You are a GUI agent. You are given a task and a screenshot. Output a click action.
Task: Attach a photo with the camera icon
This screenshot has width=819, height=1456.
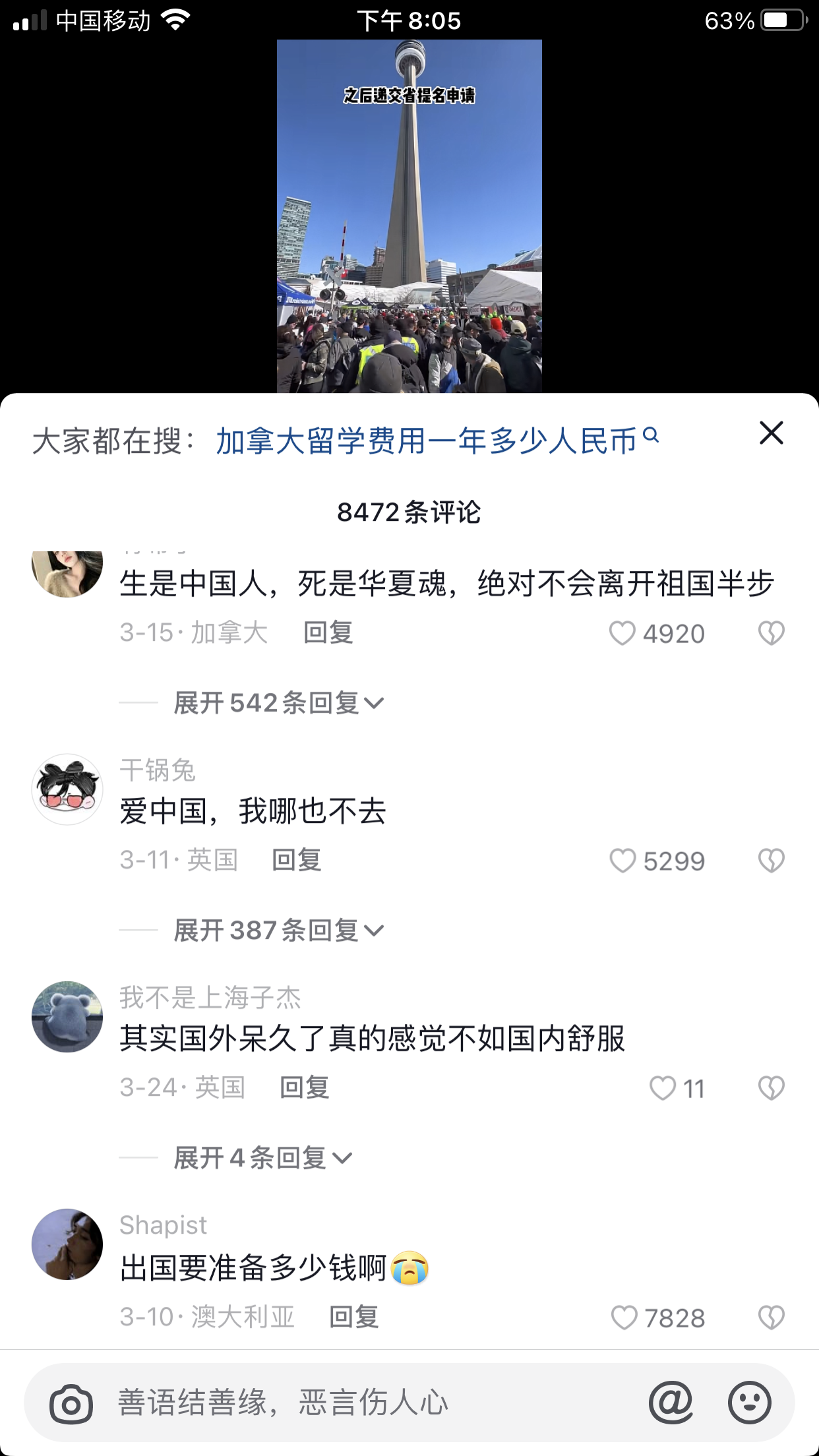[x=71, y=1404]
